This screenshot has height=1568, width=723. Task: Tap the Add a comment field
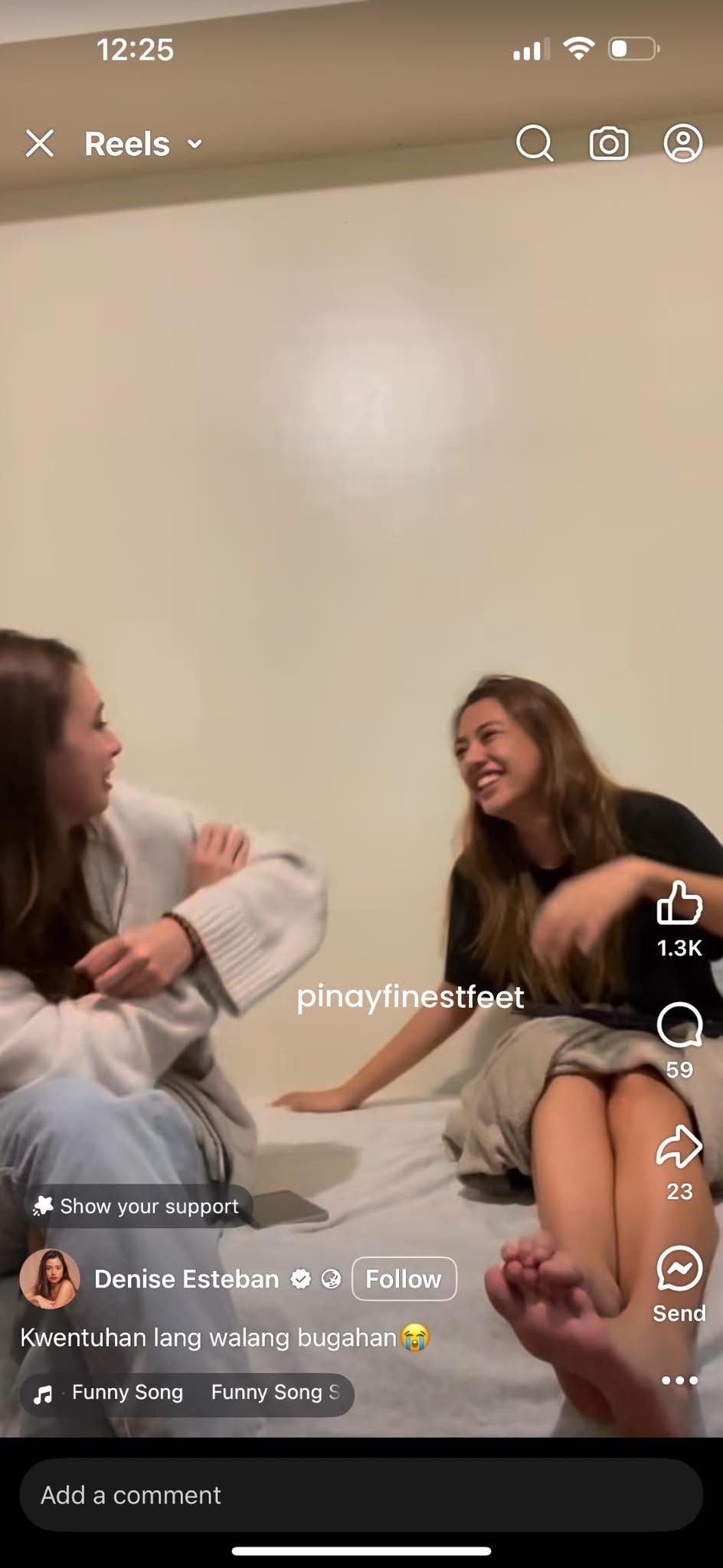tap(361, 1494)
